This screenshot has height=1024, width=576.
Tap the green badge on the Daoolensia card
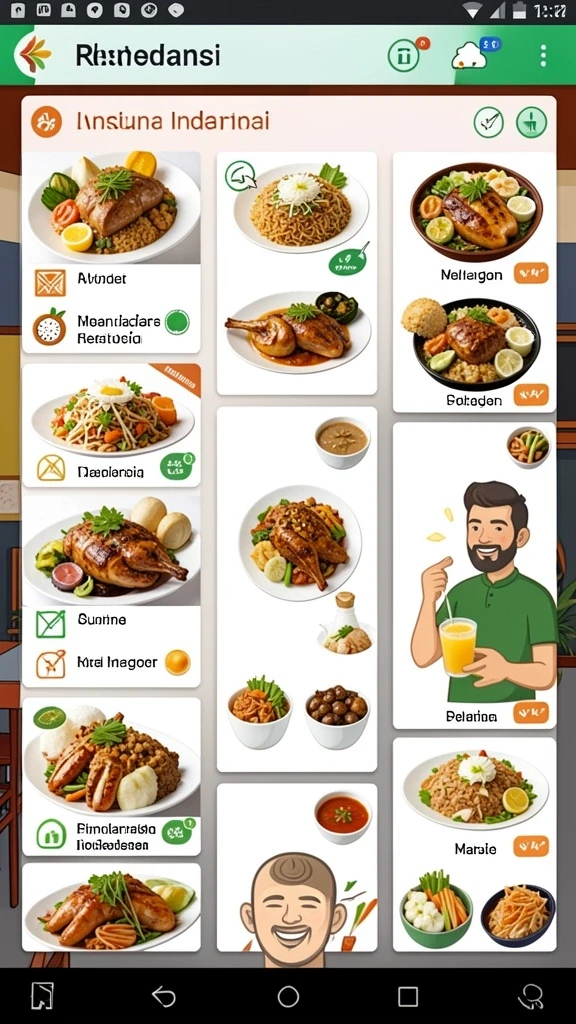tap(178, 466)
